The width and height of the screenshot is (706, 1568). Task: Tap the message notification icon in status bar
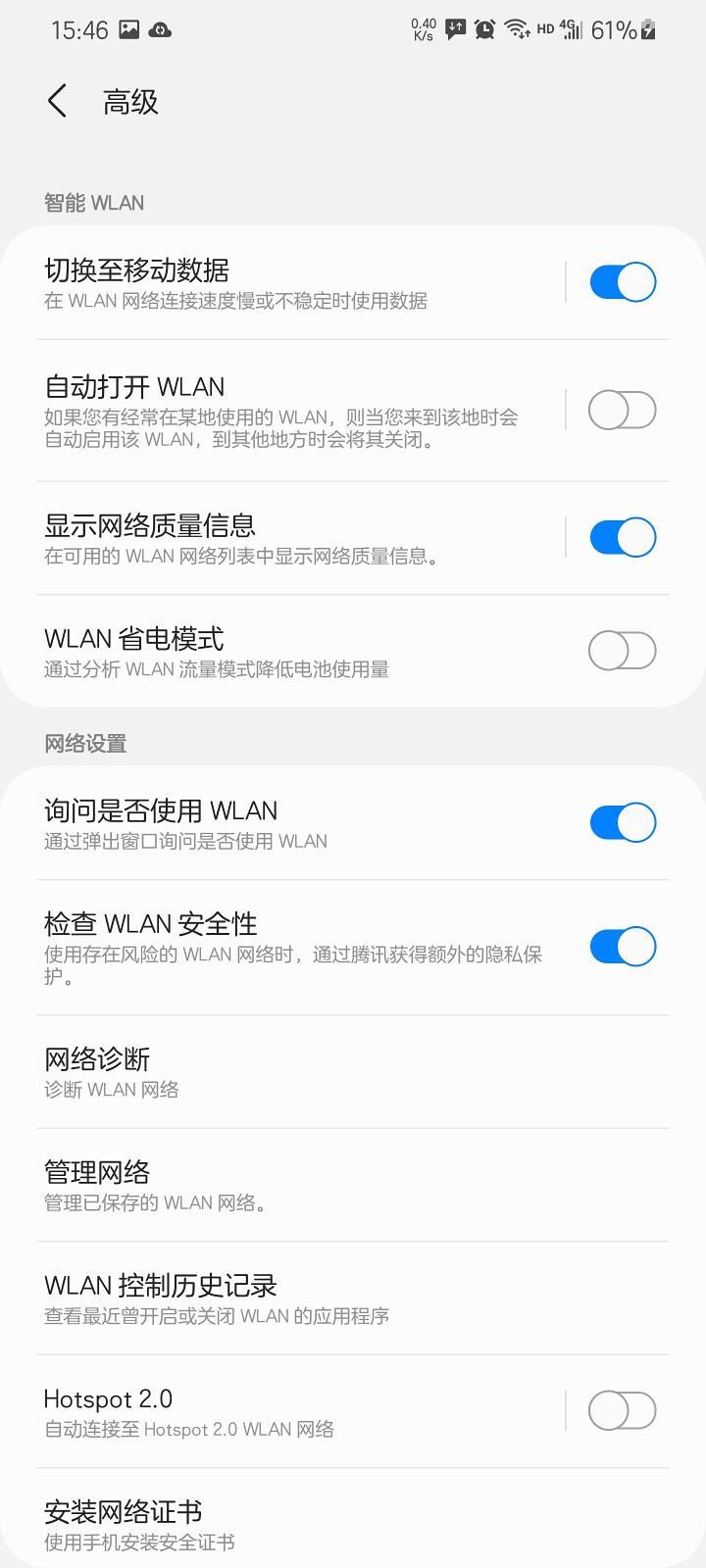point(453,29)
